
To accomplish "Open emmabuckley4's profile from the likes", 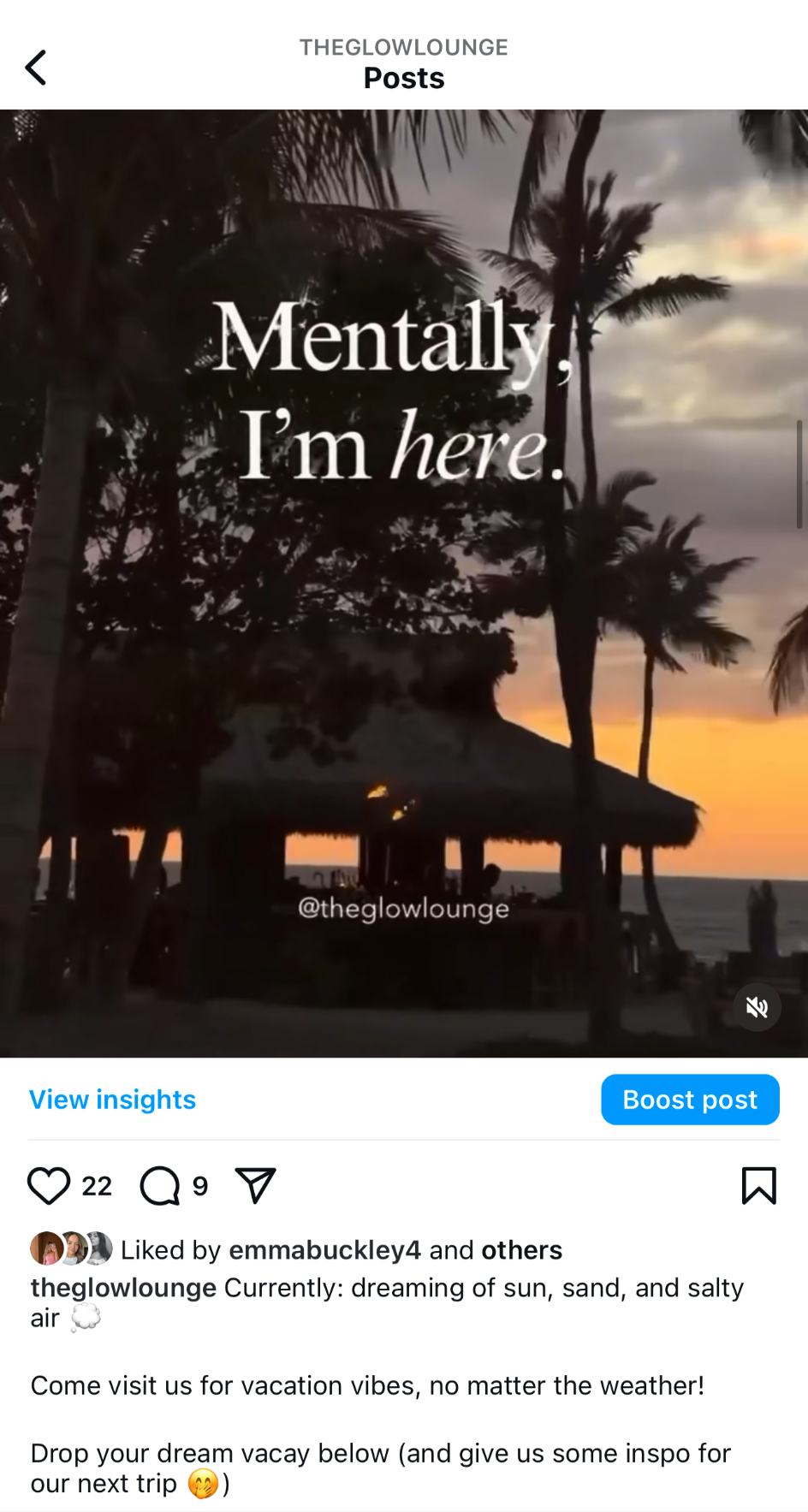I will tap(324, 1250).
